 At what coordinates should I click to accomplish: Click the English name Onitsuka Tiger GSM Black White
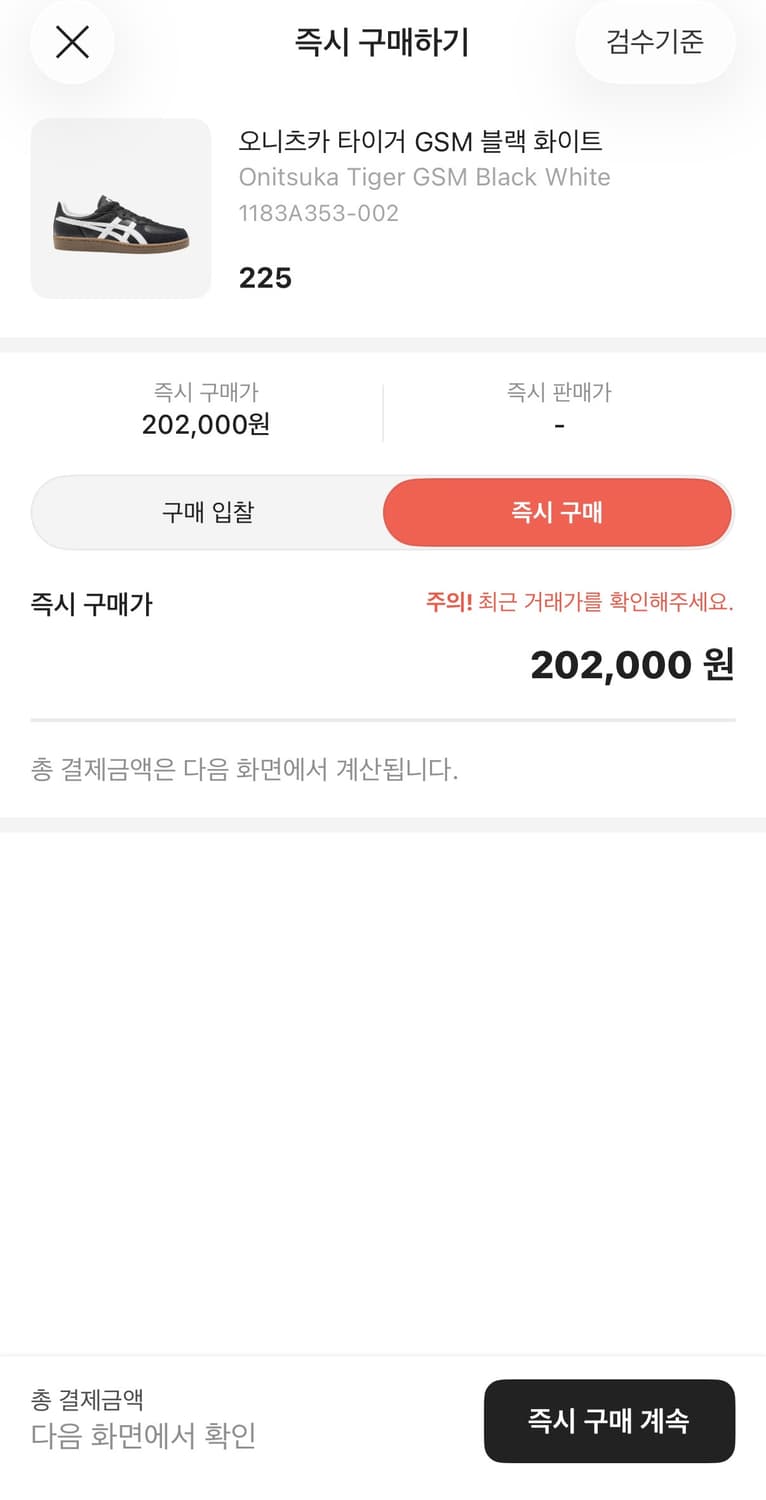(x=424, y=177)
